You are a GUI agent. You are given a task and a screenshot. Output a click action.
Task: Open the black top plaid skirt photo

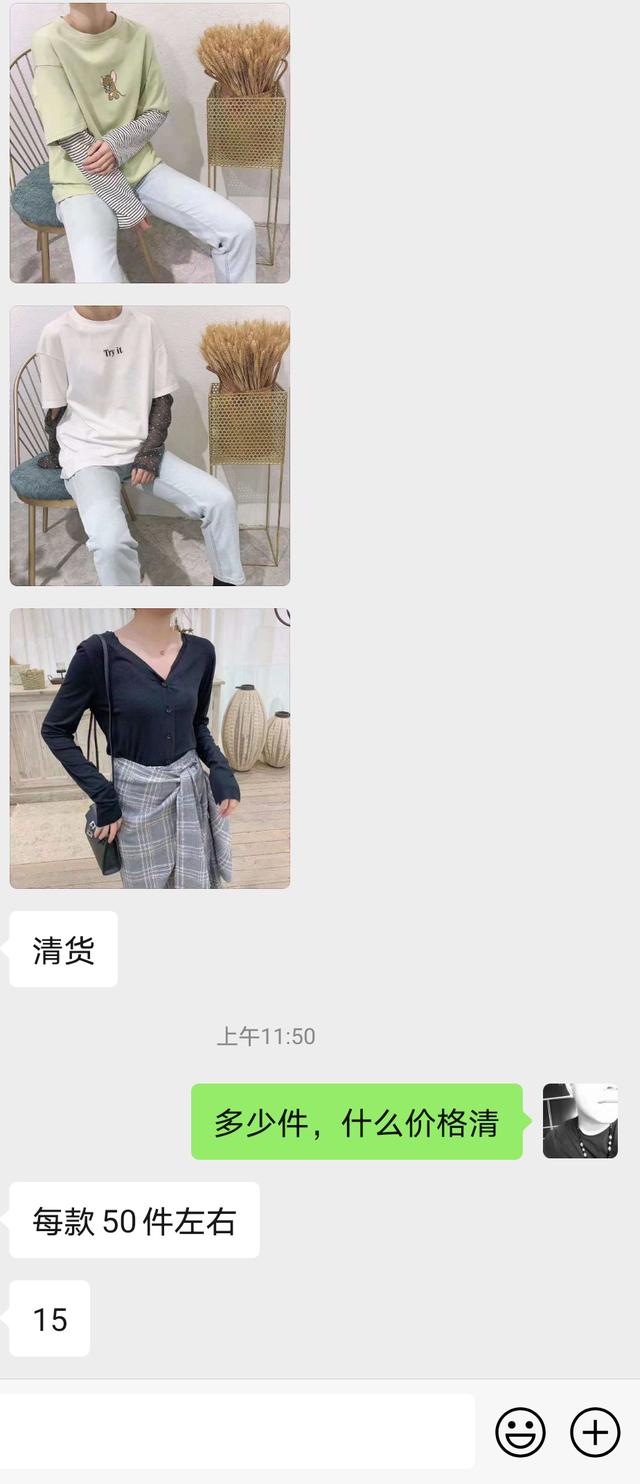tap(150, 748)
